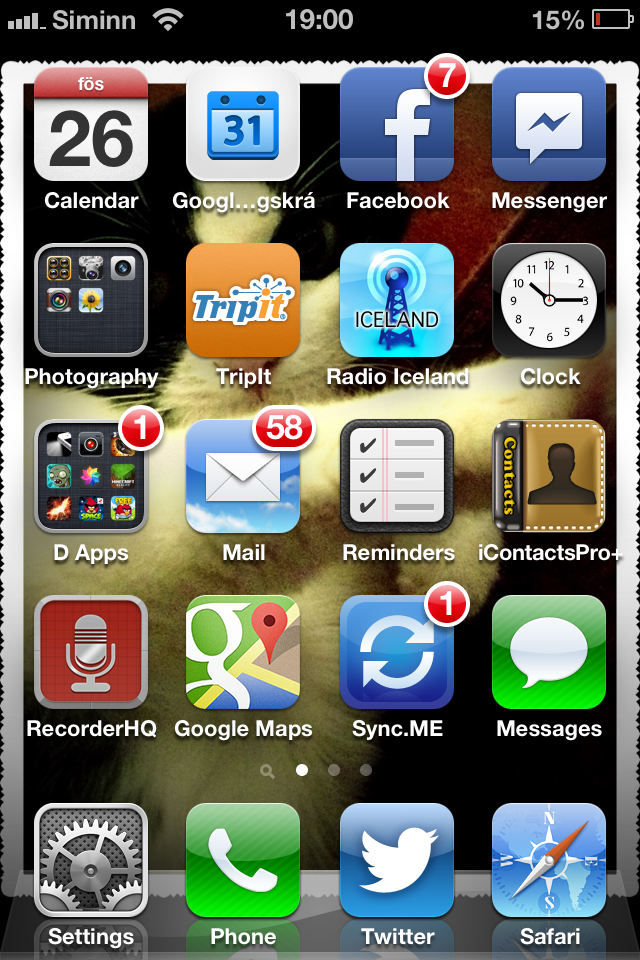This screenshot has height=960, width=640.
Task: Open the Radio Iceland app
Action: coord(397,300)
